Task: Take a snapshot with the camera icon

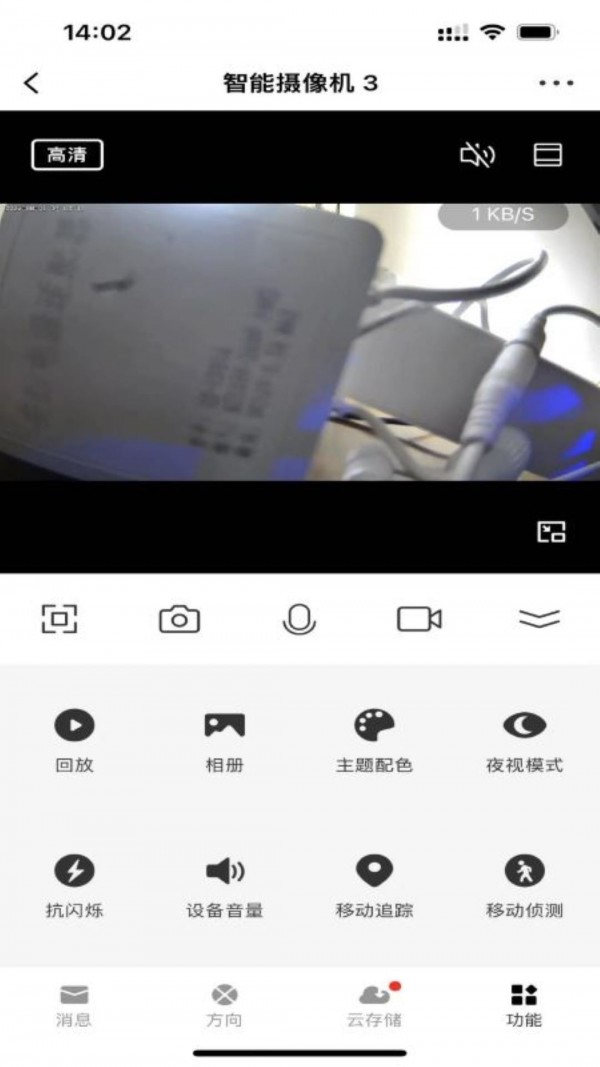Action: pos(179,619)
